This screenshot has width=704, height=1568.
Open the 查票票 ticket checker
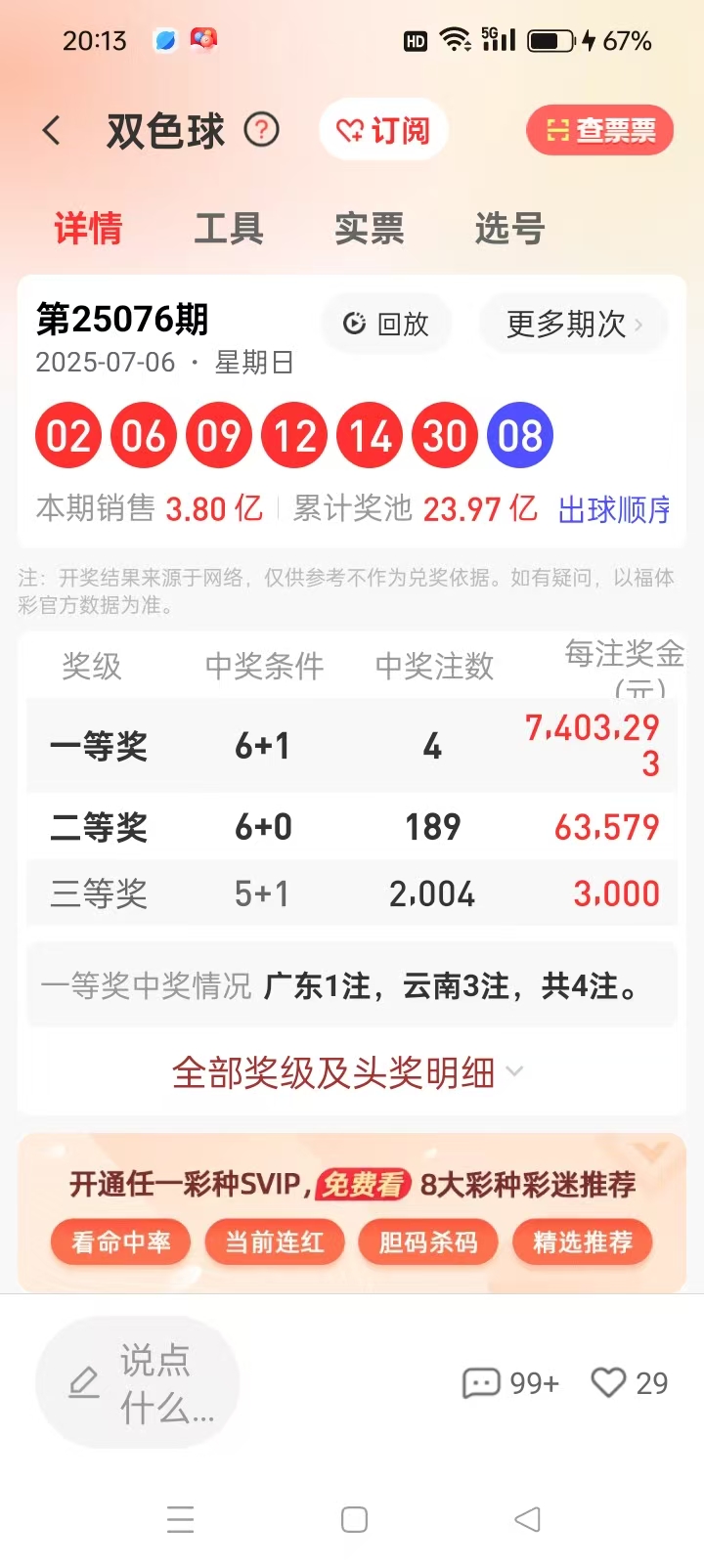click(x=600, y=130)
